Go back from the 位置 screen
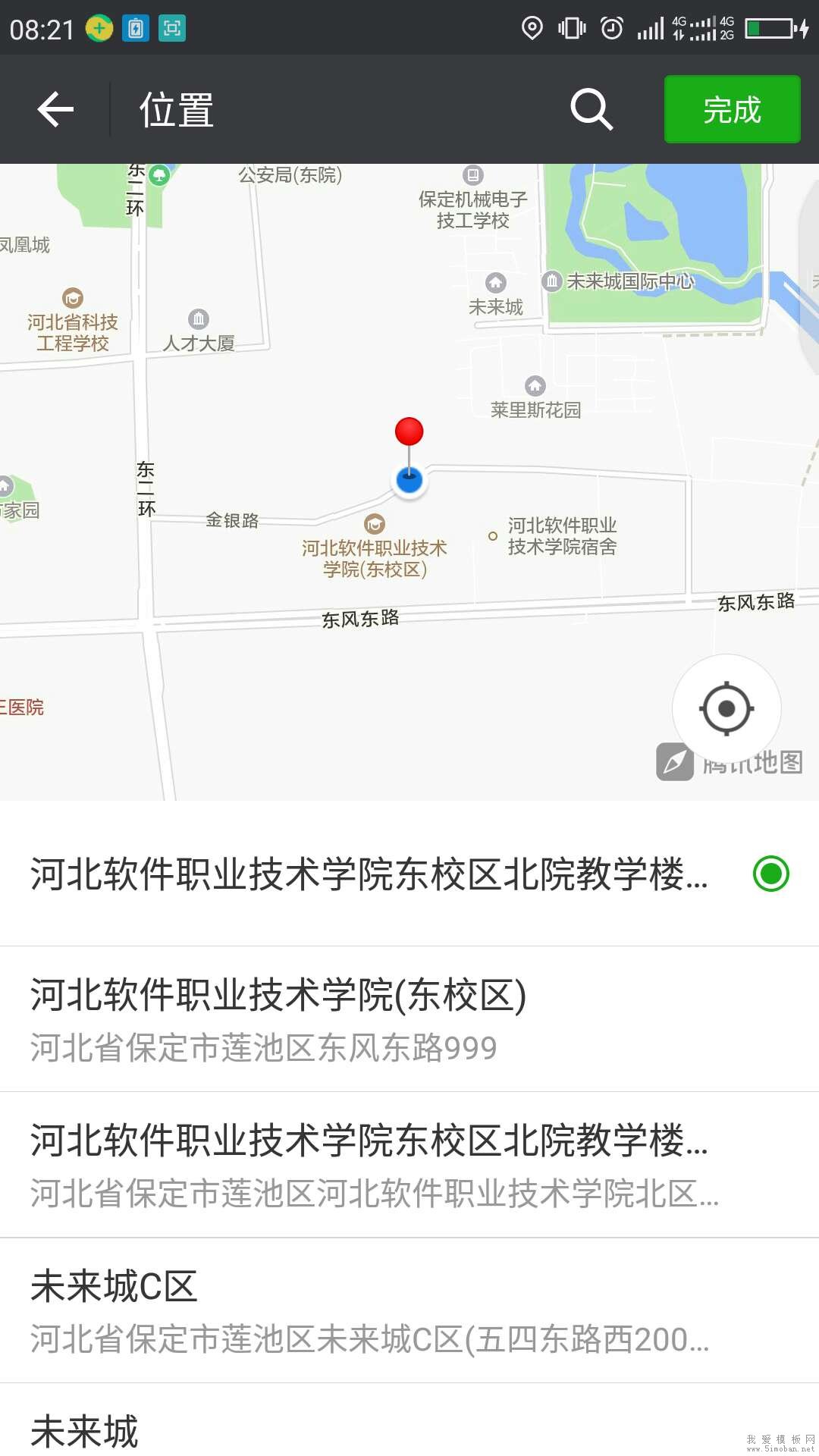The height and width of the screenshot is (1456, 819). 55,110
